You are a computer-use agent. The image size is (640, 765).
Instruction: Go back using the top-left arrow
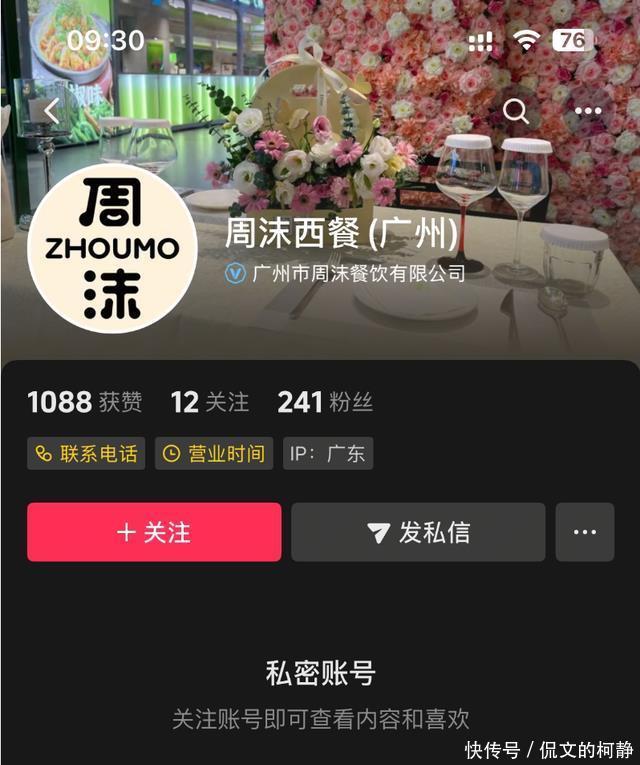[51, 111]
